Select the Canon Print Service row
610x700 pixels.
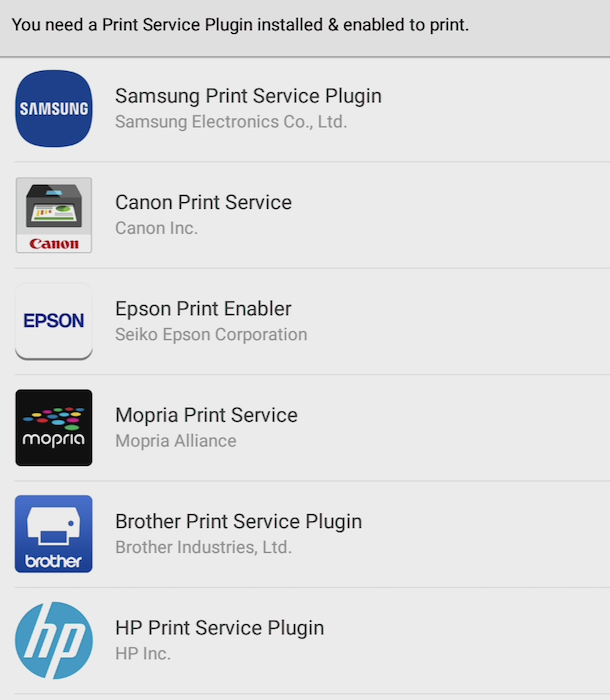click(203, 214)
